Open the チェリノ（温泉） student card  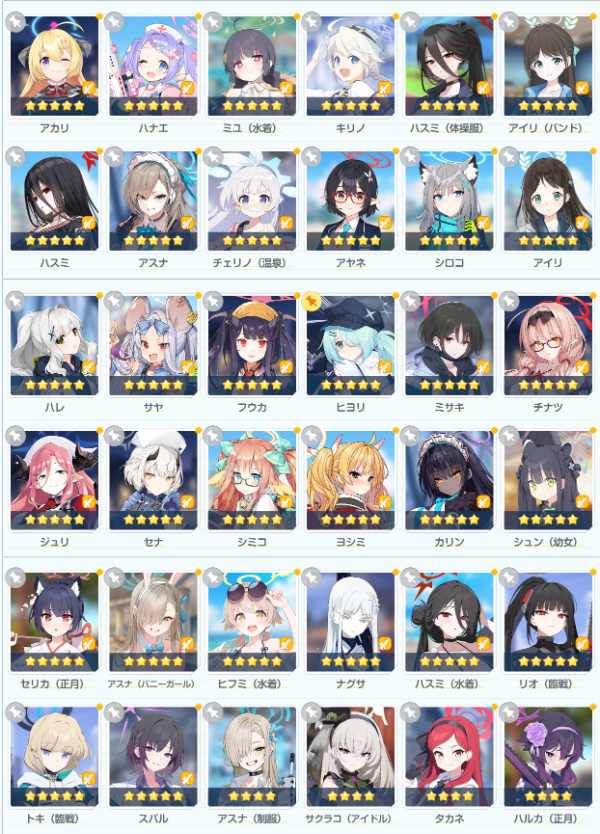pos(252,197)
